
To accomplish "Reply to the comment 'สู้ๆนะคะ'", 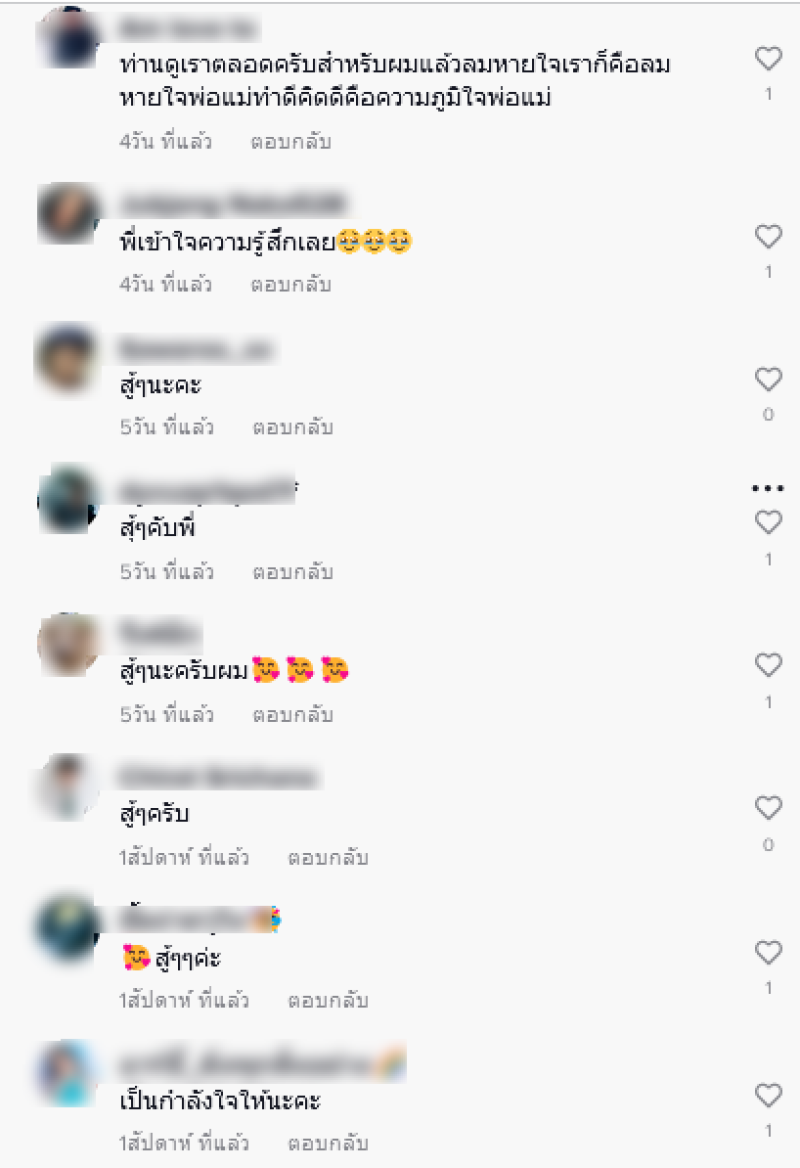I will click(292, 427).
